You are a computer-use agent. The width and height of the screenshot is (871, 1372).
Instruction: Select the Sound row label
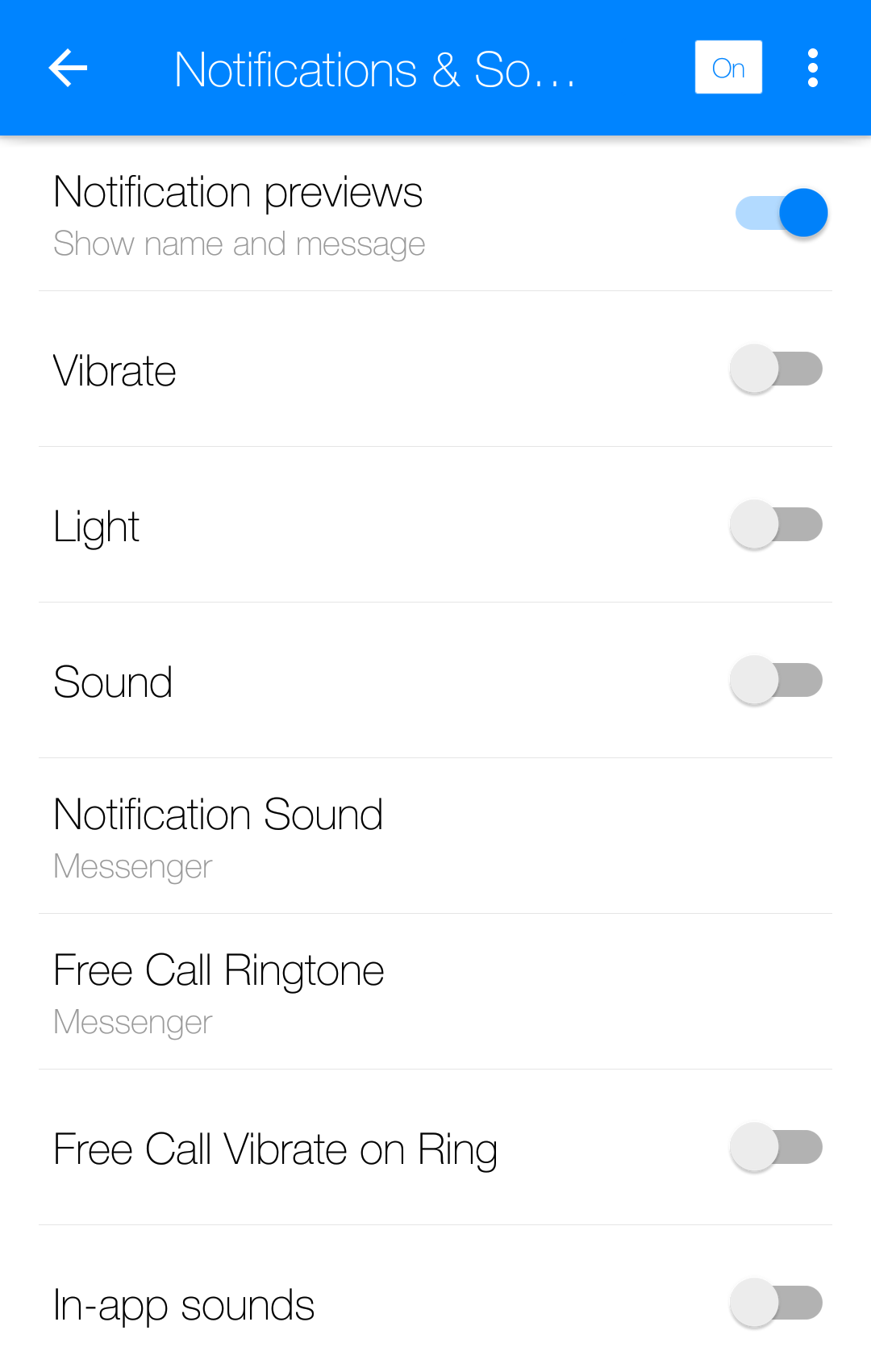coord(113,680)
